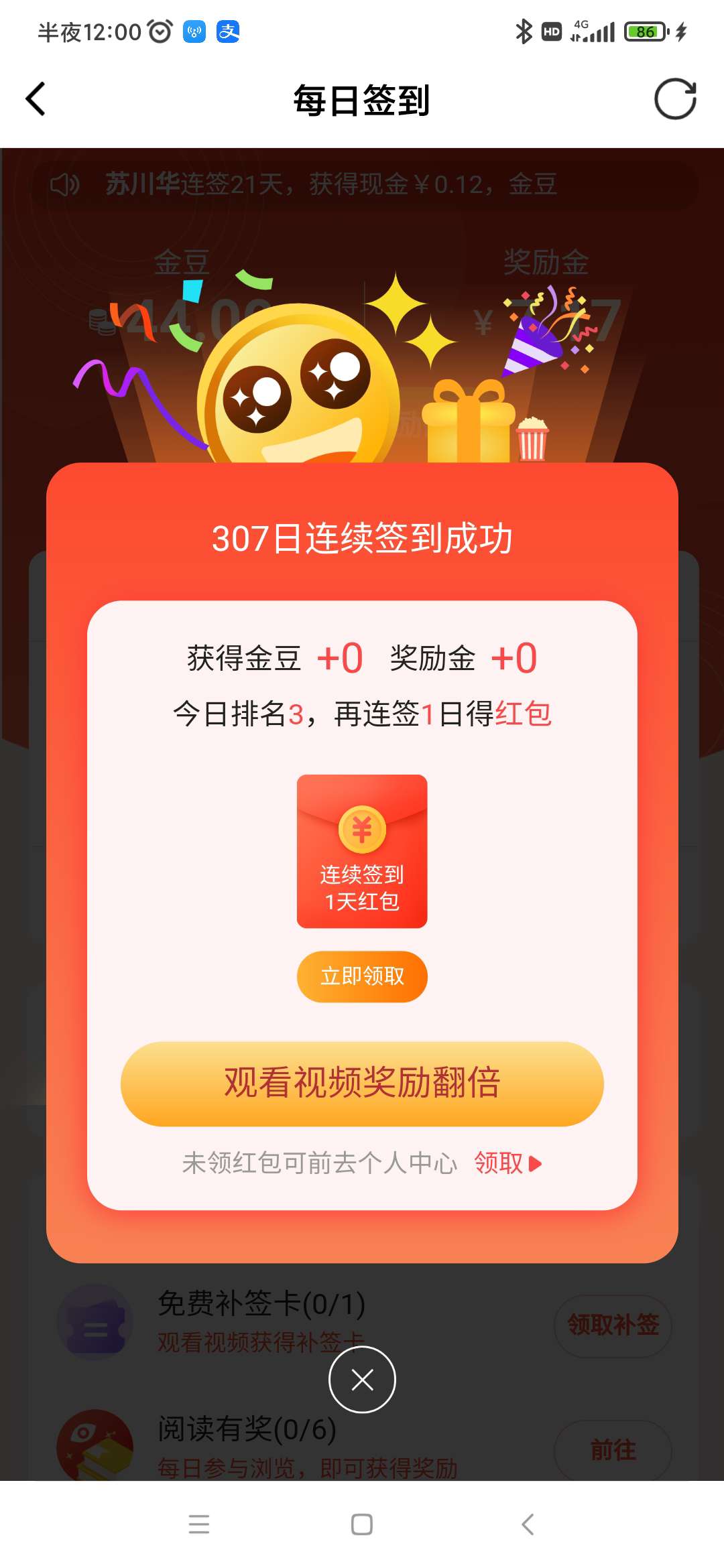Open the system recent apps menu
This screenshot has height=1568, width=724.
(199, 1524)
